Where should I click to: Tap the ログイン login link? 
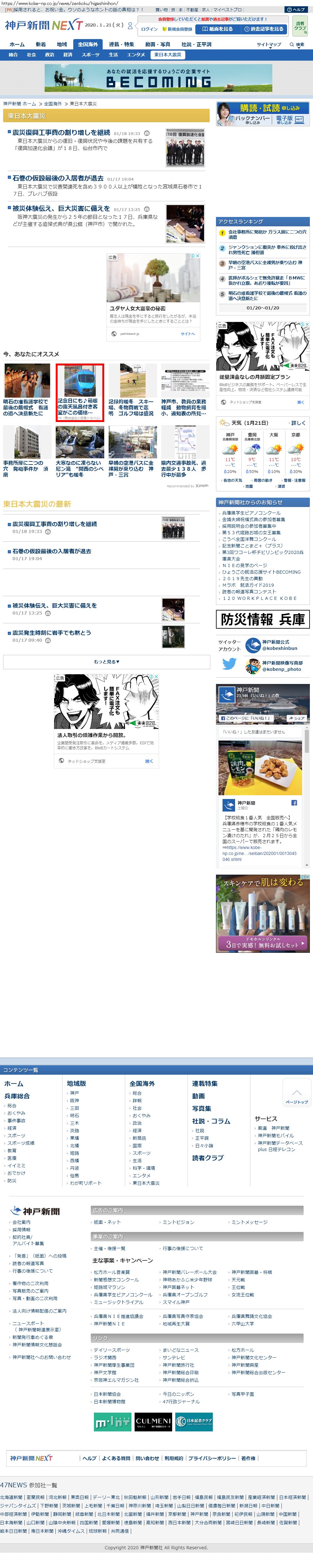149,29
